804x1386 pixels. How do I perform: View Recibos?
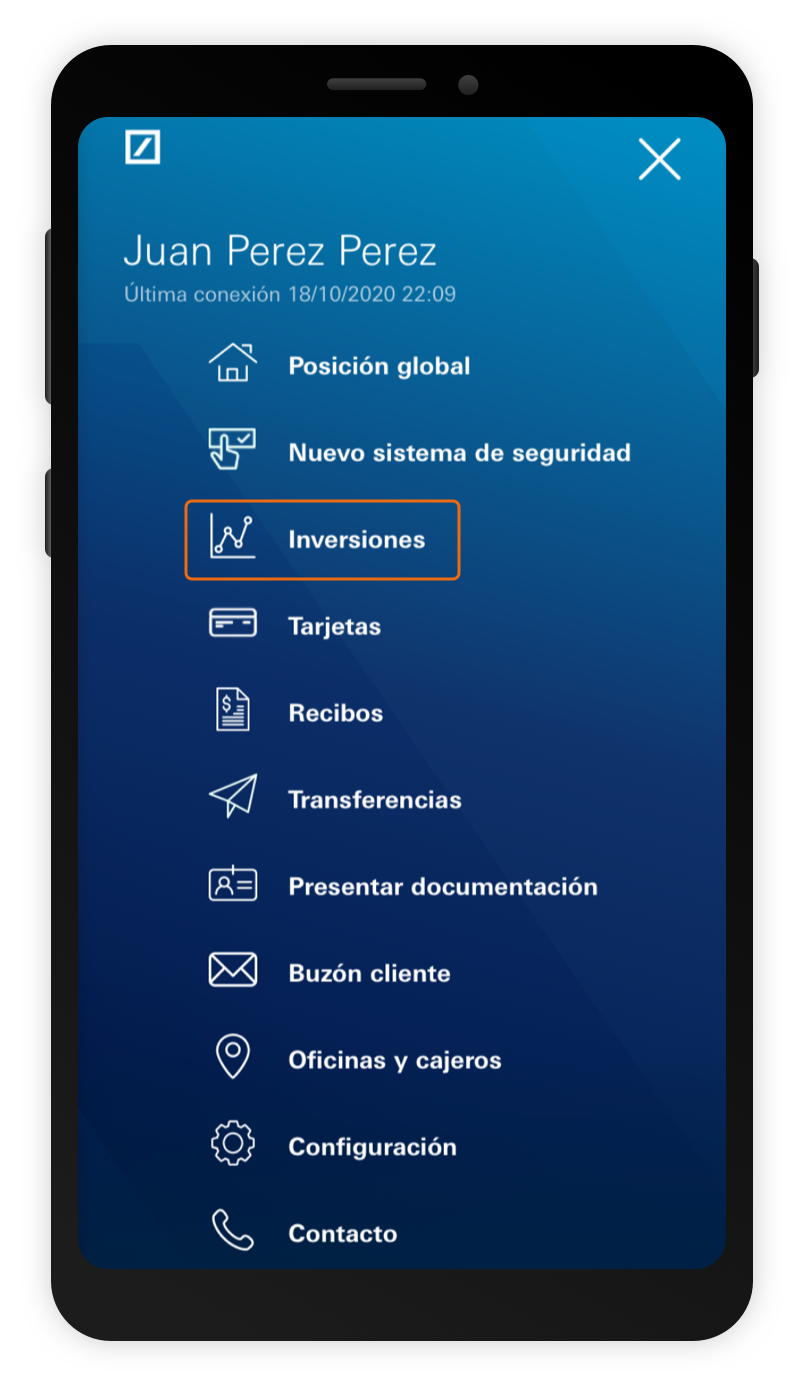335,713
